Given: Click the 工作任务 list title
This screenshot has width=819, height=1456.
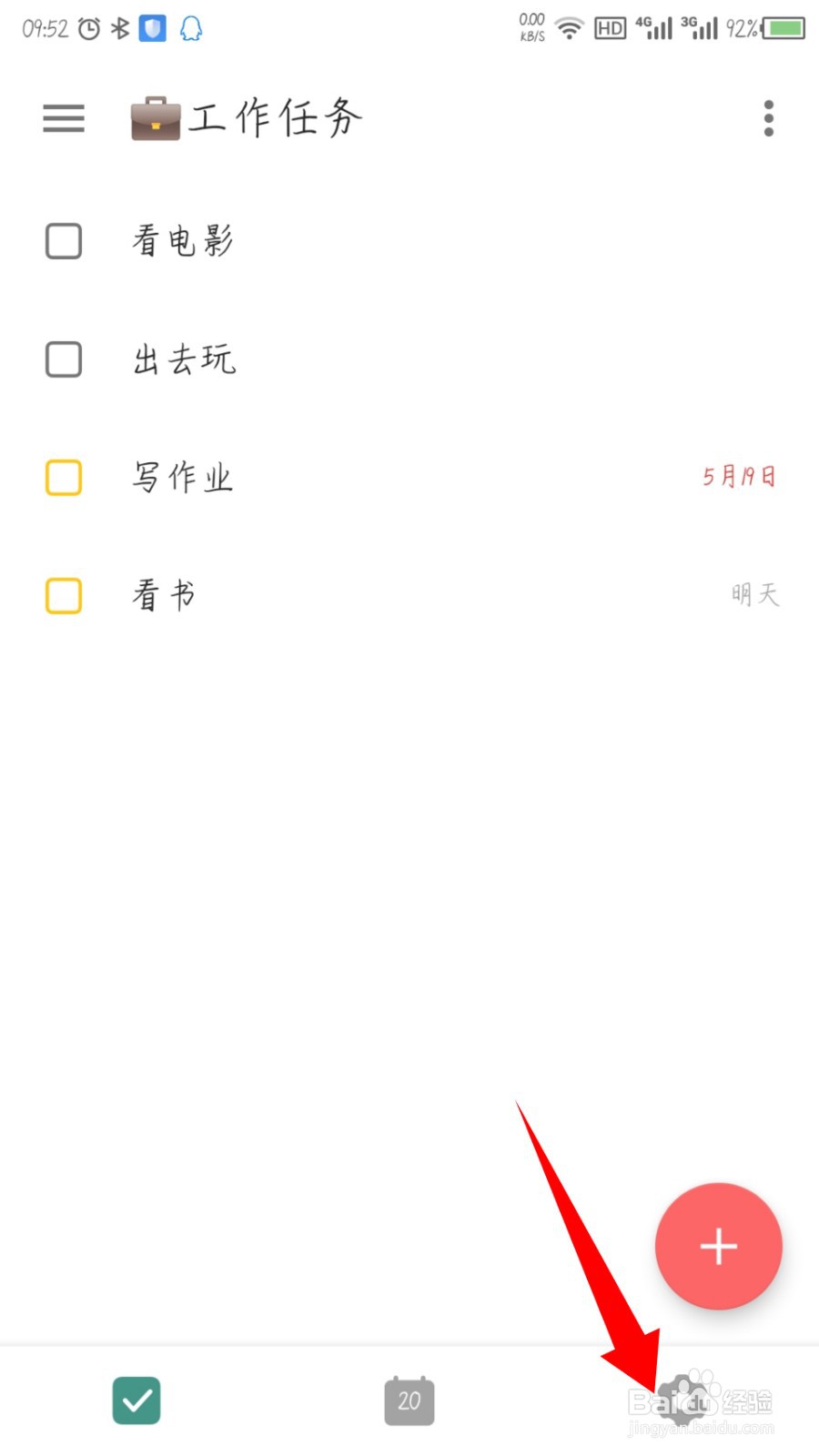Looking at the screenshot, I should [273, 118].
